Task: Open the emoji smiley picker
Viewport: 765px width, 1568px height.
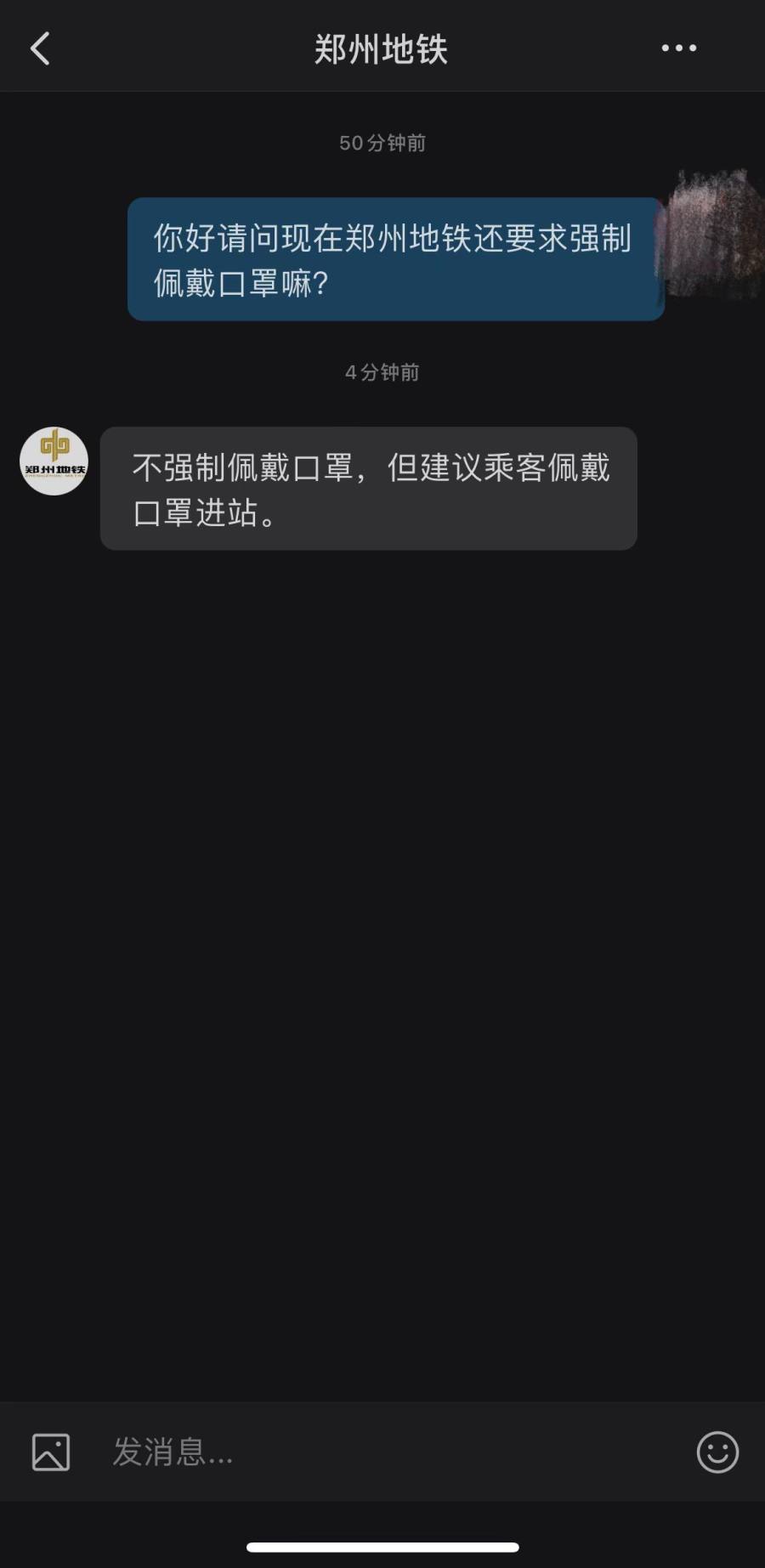Action: 717,1452
